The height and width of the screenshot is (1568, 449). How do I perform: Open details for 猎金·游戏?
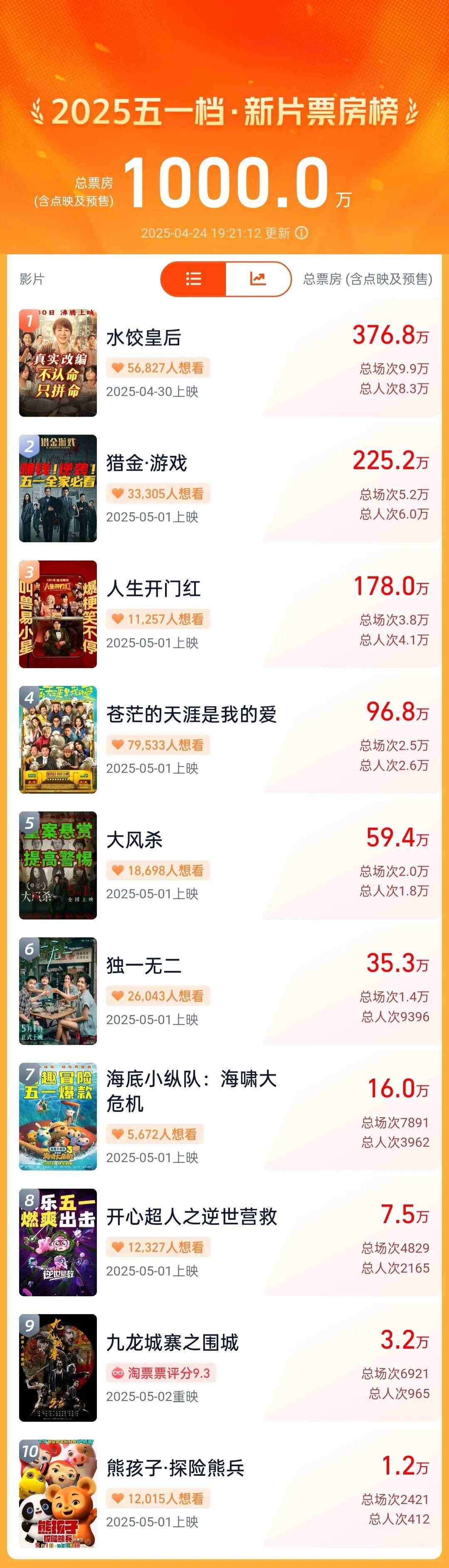147,463
